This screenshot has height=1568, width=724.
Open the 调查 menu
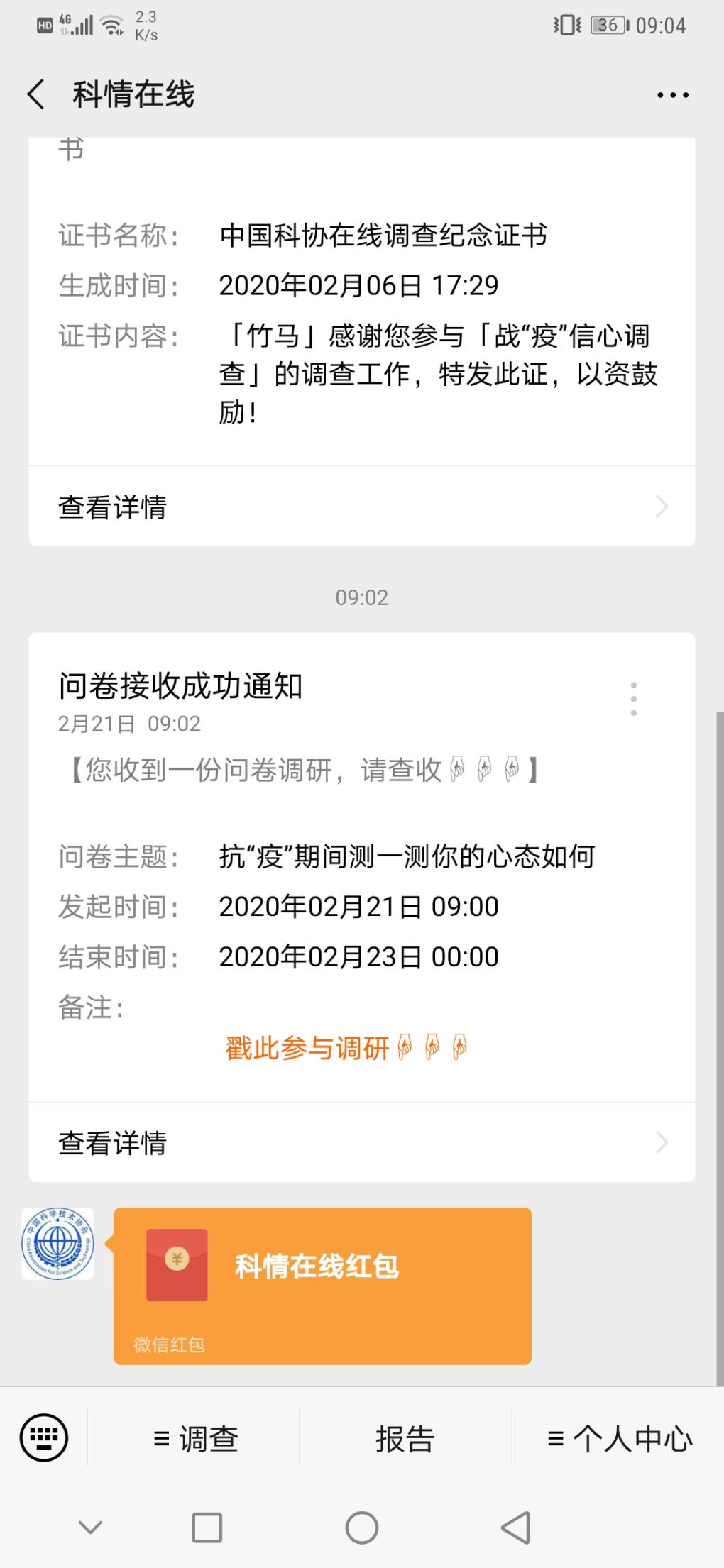click(194, 1438)
